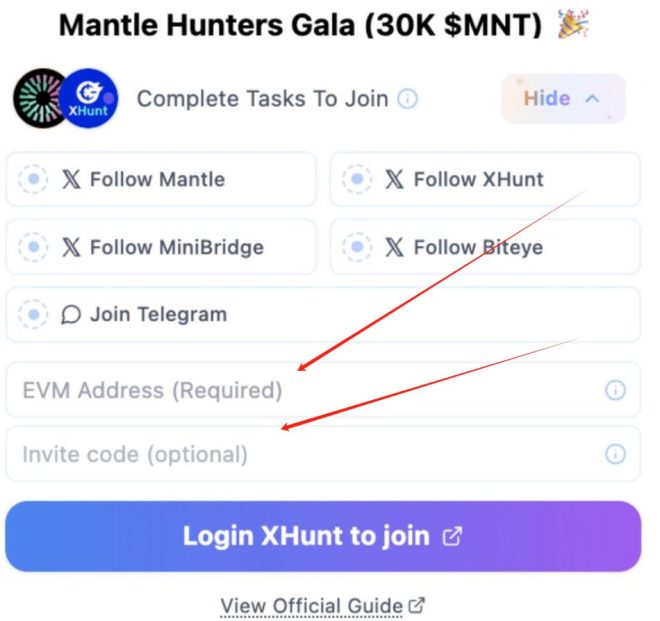Focus the Invite code field
The width and height of the screenshot is (660, 621).
coord(300,454)
